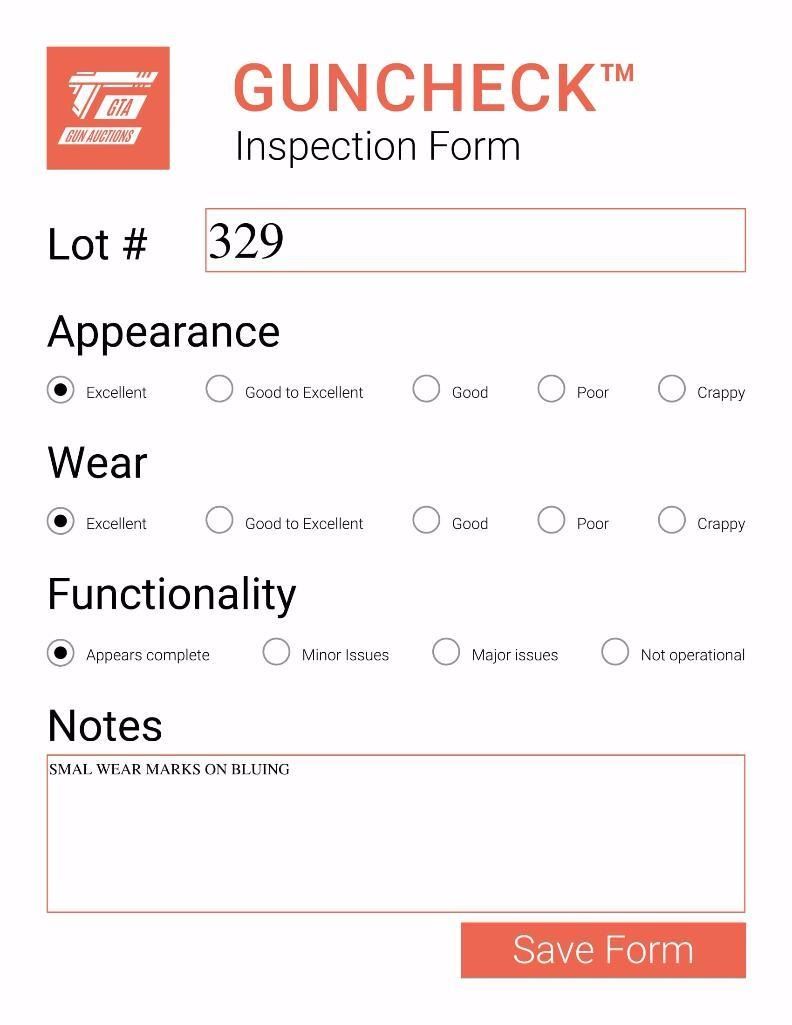Screen dimensions: 792x1025
Task: Select Excellent under Wear
Action: 61,520
